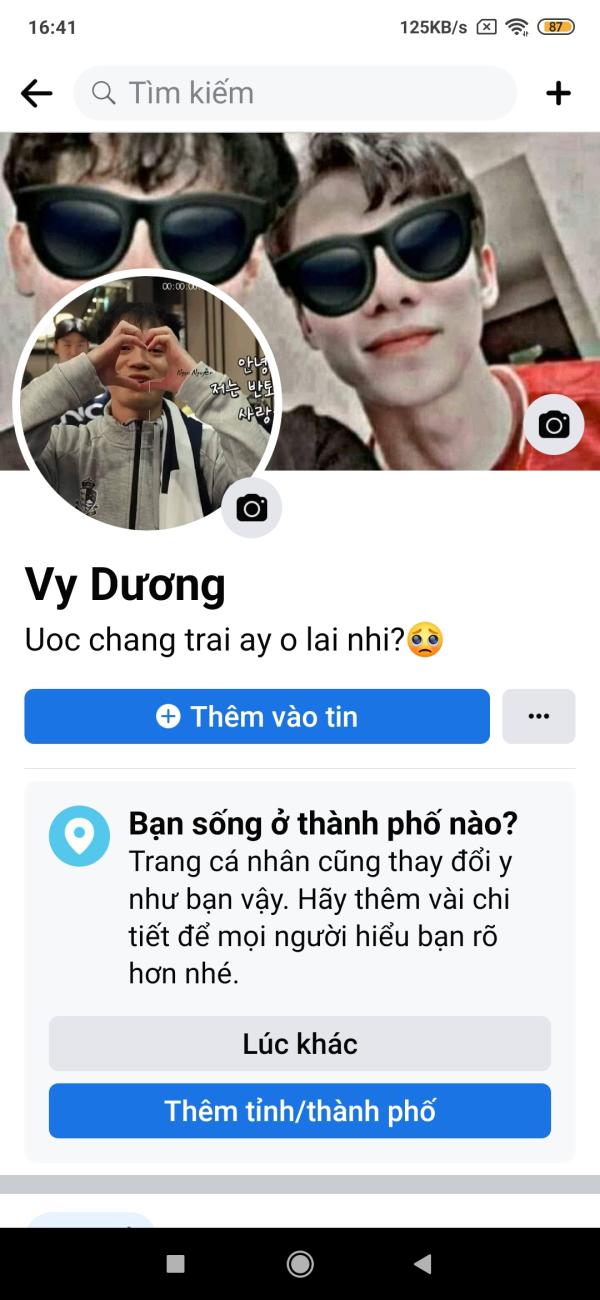The height and width of the screenshot is (1300, 600).
Task: Open the Tìm kiếm search box
Action: (x=295, y=93)
